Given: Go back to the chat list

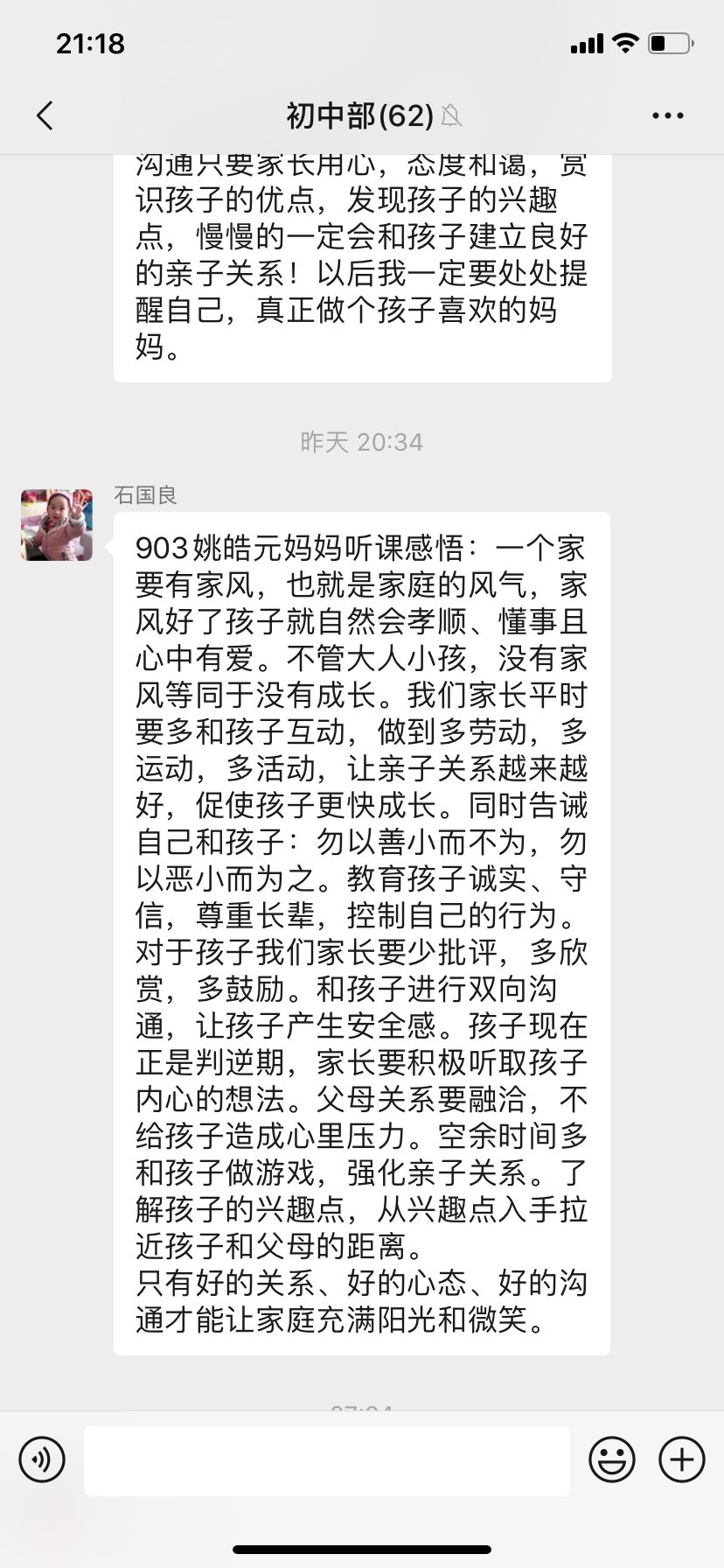Looking at the screenshot, I should [45, 115].
